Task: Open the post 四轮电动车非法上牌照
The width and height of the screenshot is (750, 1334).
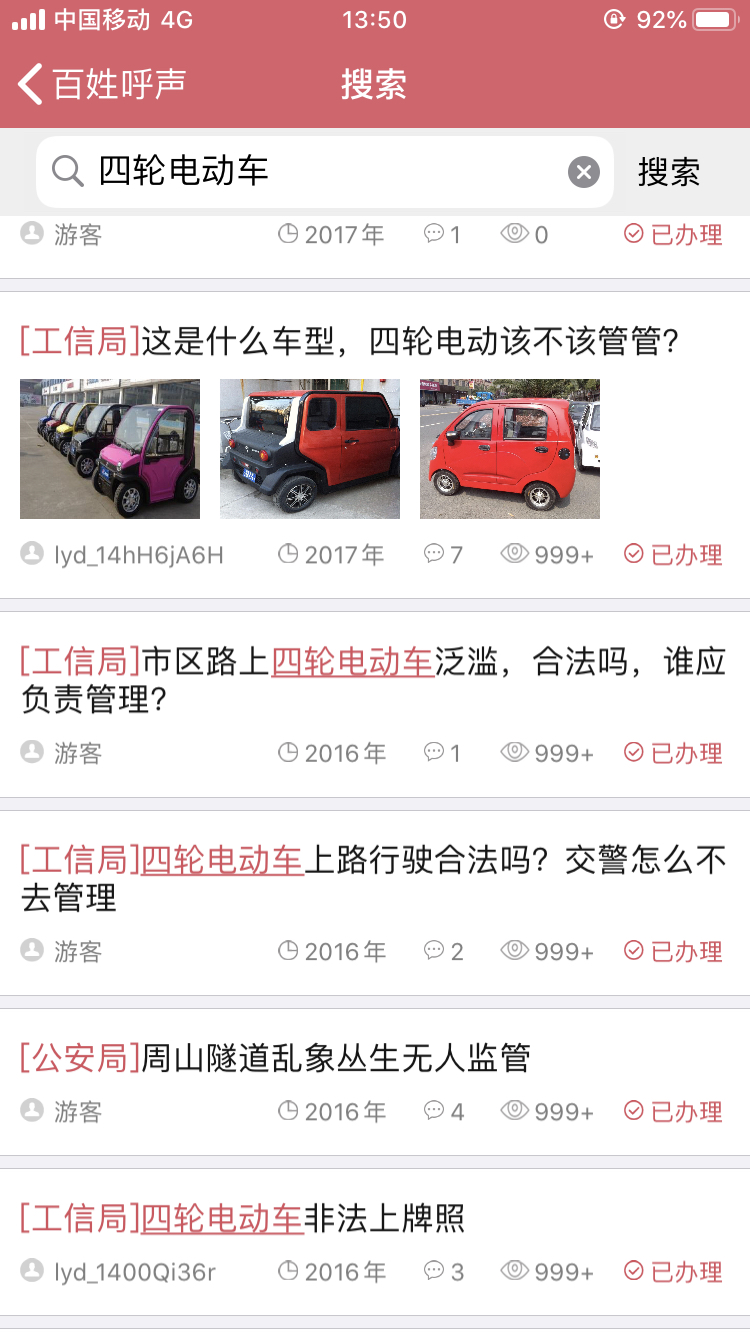Action: (x=243, y=1218)
